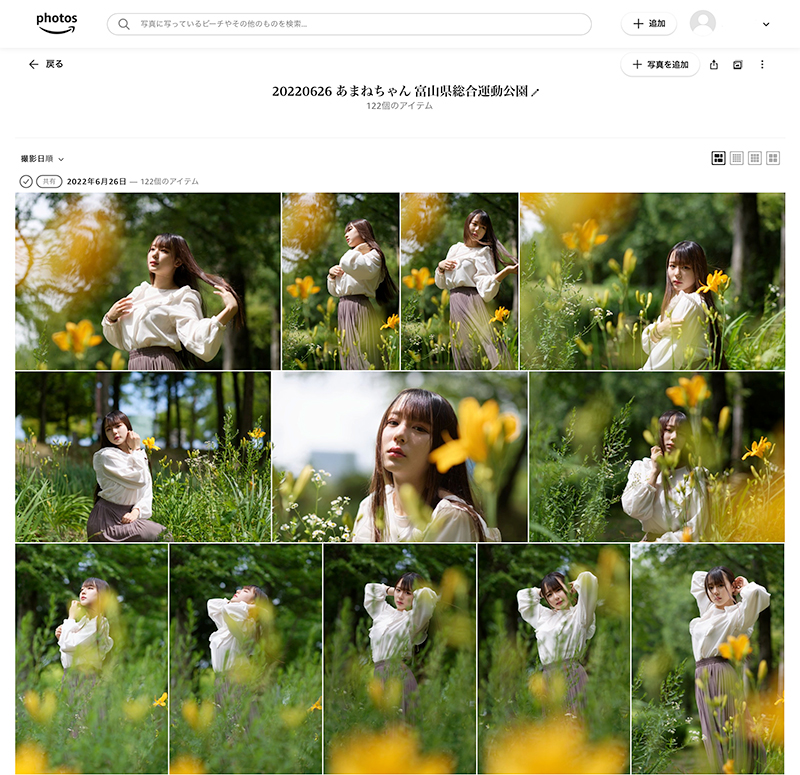Tap the 写真を追加 button
This screenshot has height=775, width=800.
660,64
